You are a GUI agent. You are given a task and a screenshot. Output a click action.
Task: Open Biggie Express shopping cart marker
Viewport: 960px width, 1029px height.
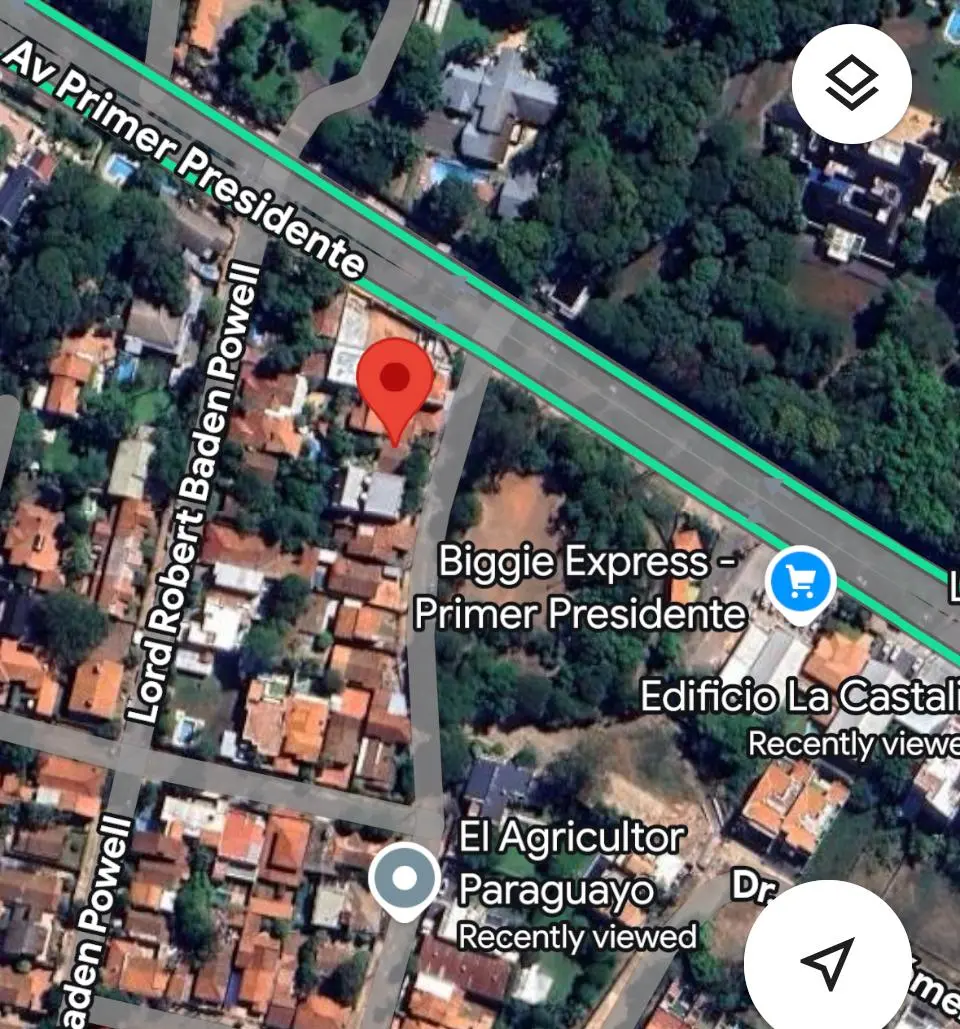(800, 580)
